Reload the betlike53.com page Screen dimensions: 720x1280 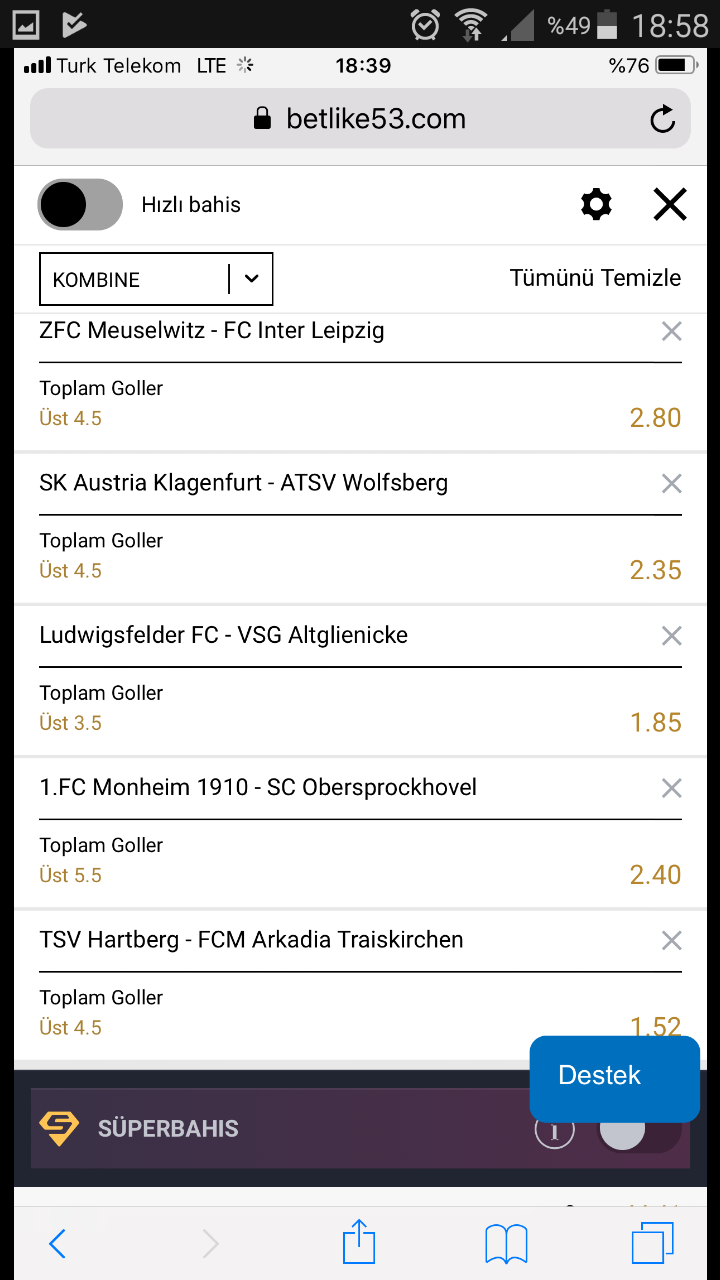[662, 120]
